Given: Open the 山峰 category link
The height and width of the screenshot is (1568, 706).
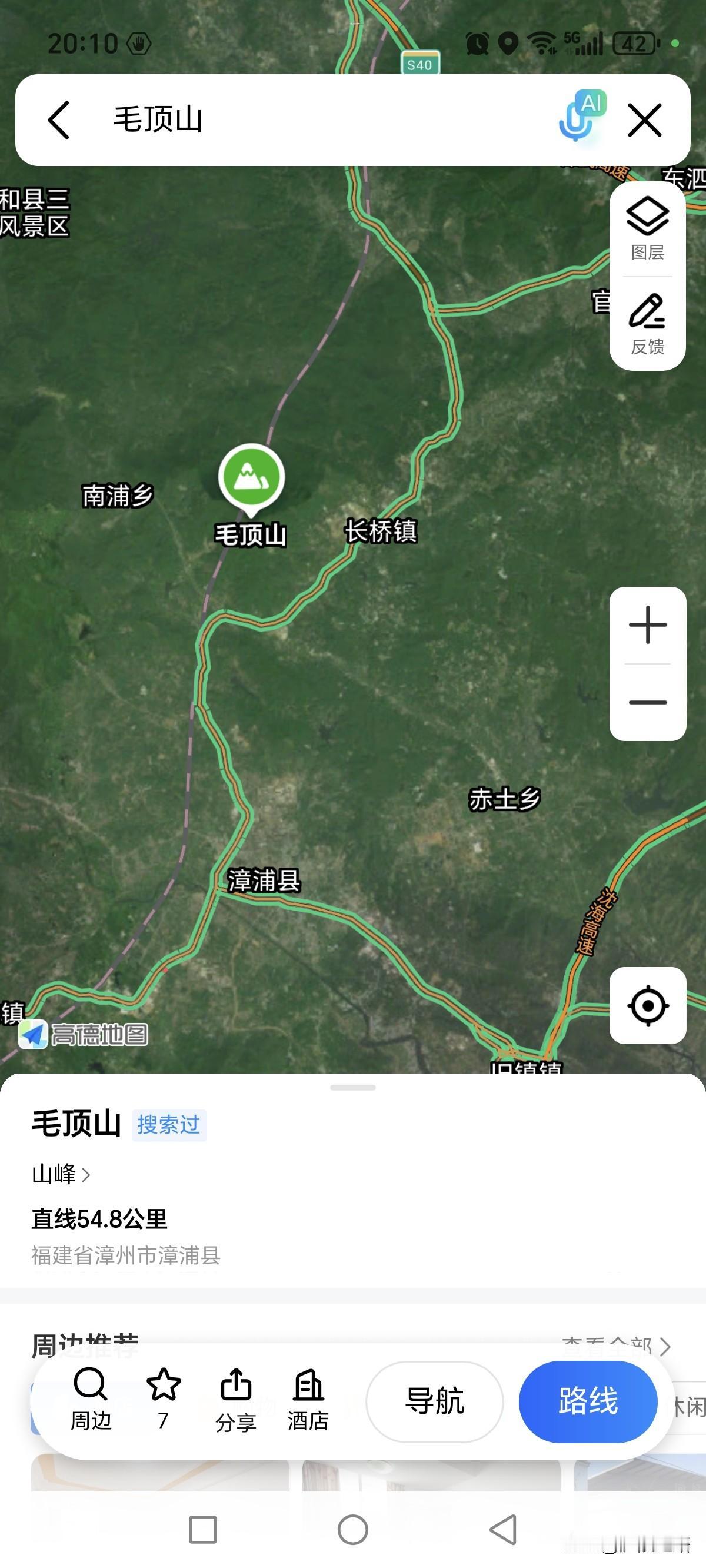Looking at the screenshot, I should point(61,1174).
